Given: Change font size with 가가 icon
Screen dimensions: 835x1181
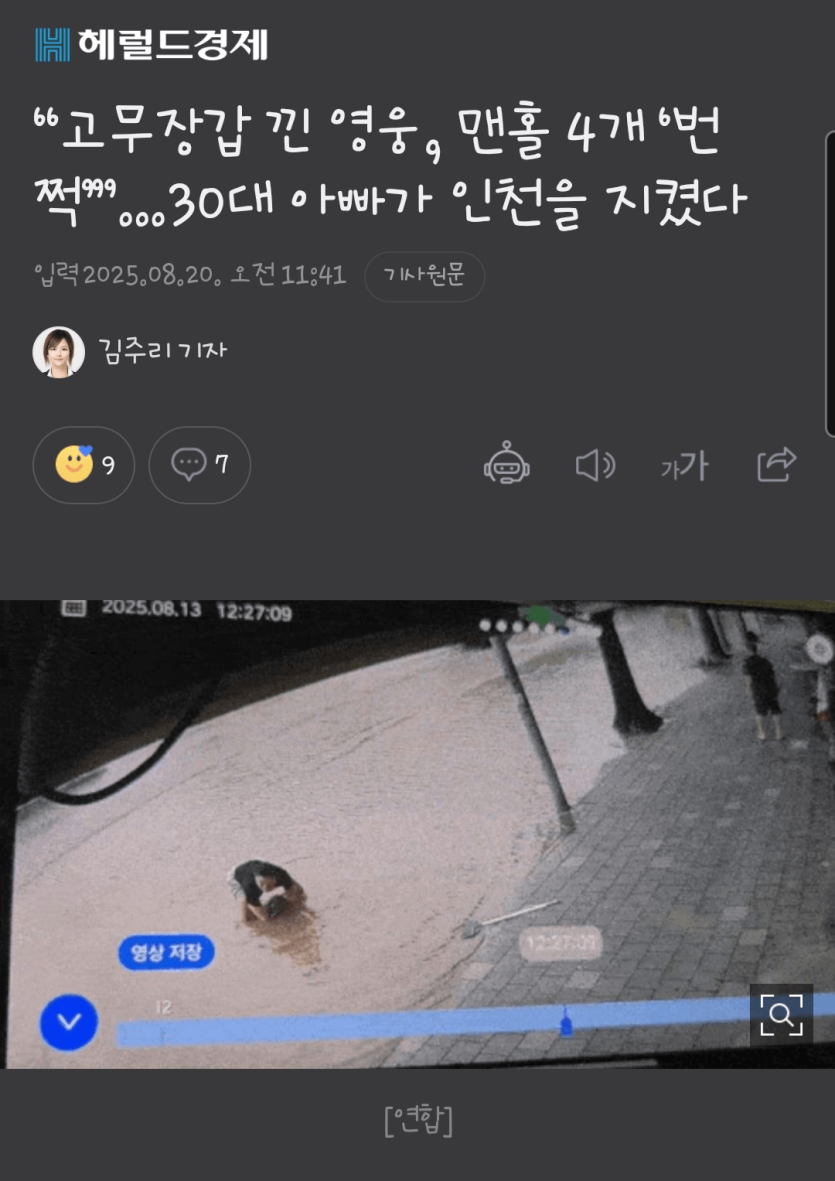Looking at the screenshot, I should (684, 466).
